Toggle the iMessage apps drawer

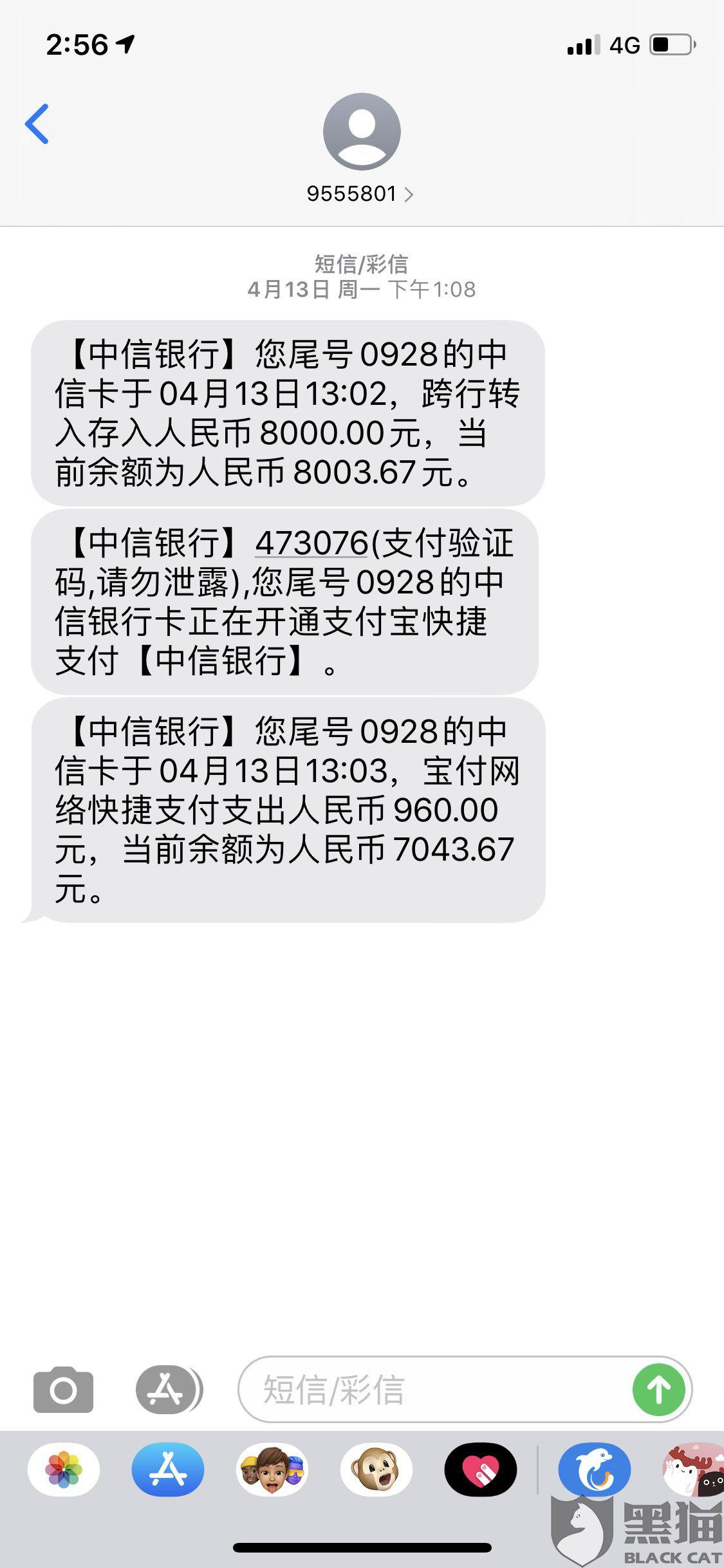click(x=167, y=1390)
